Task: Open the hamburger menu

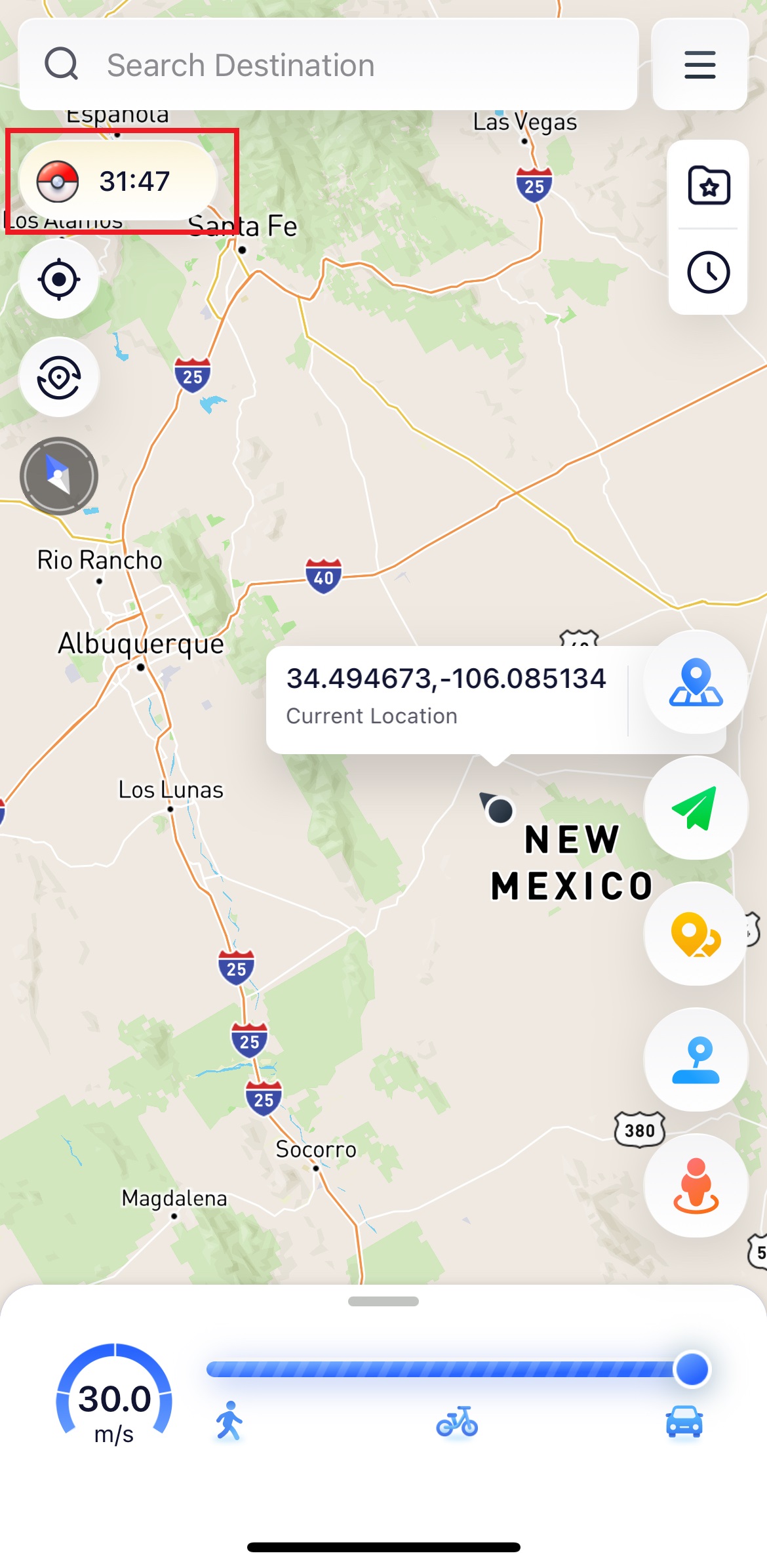Action: (x=699, y=65)
